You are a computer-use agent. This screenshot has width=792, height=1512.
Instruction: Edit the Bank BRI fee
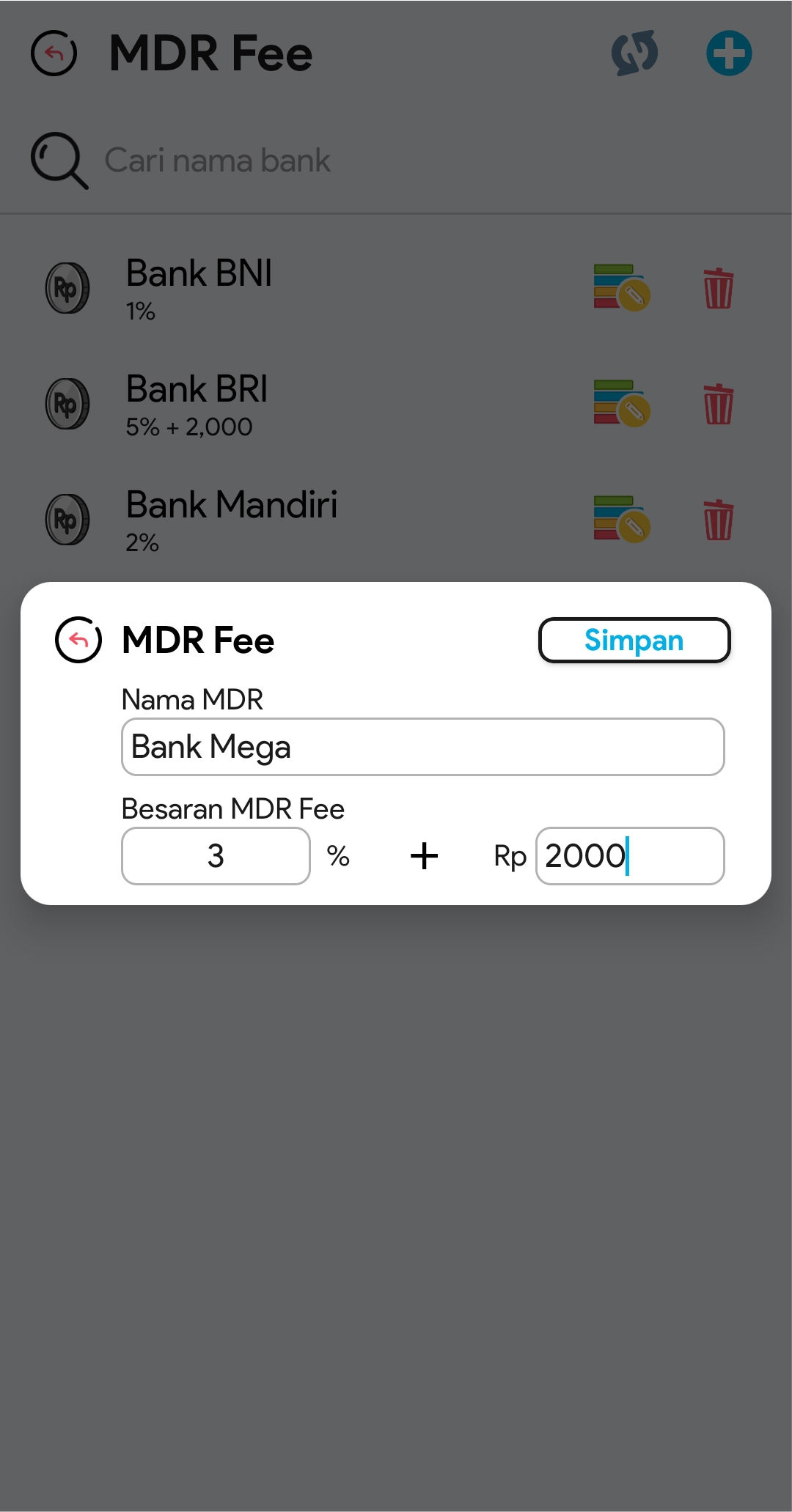622,404
